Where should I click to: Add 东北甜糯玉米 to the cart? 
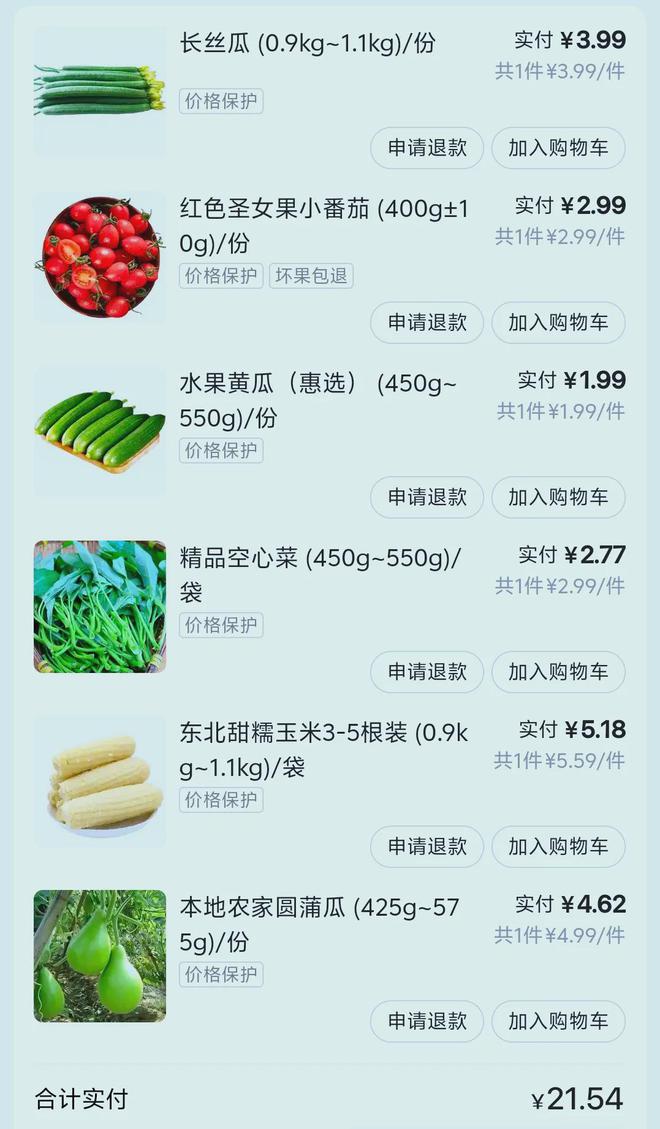tap(559, 847)
